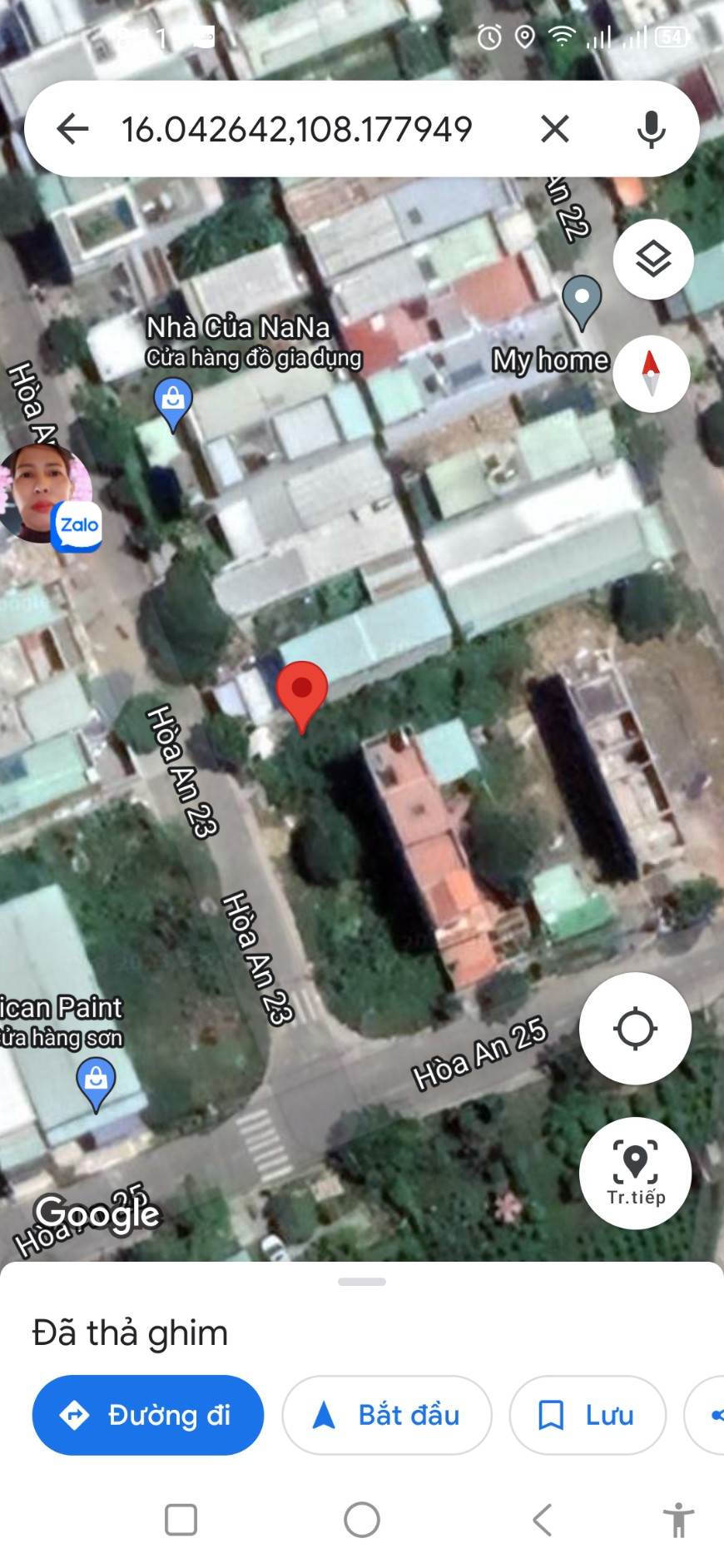Image resolution: width=724 pixels, height=1568 pixels.
Task: Open the map layers selector
Action: [x=653, y=260]
